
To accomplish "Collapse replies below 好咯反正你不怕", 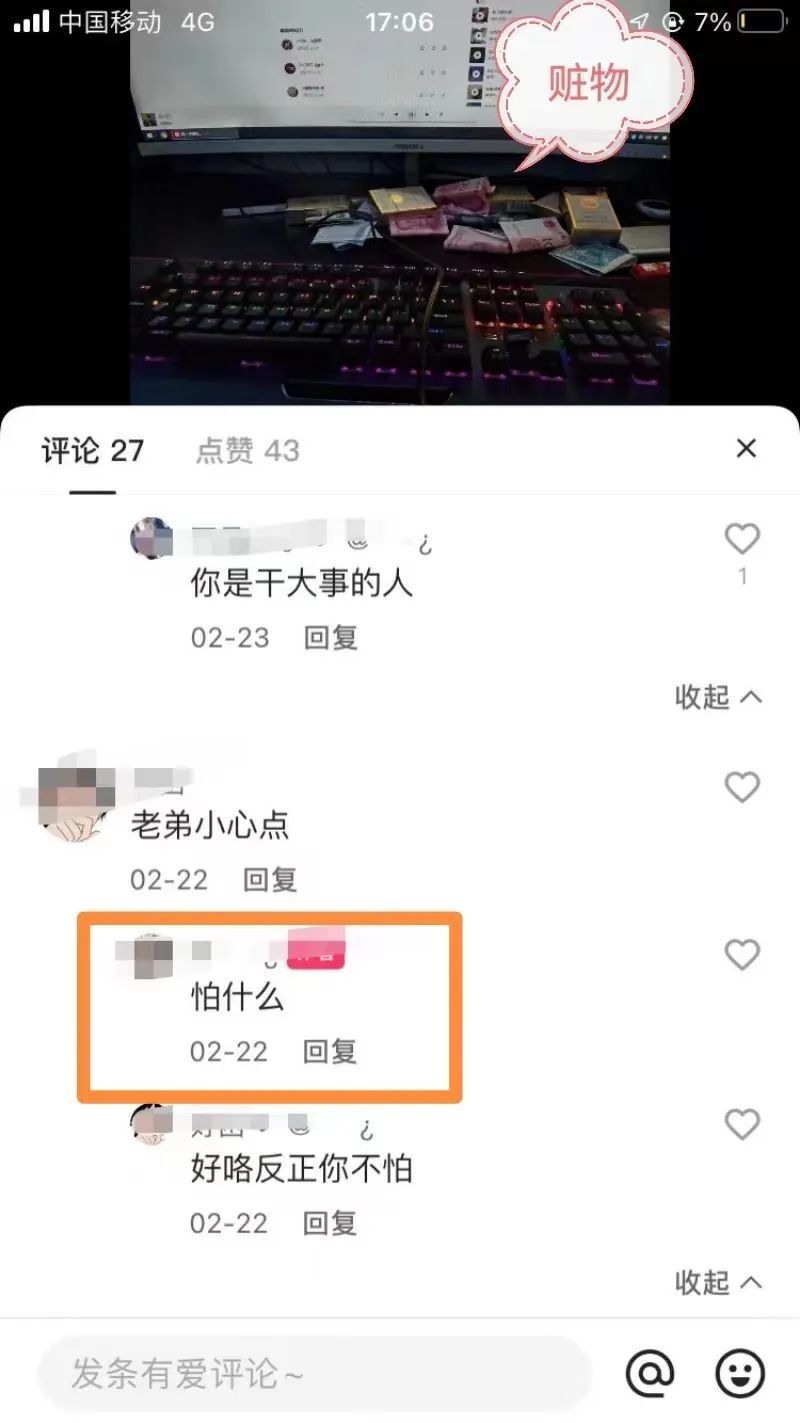I will click(x=718, y=1282).
